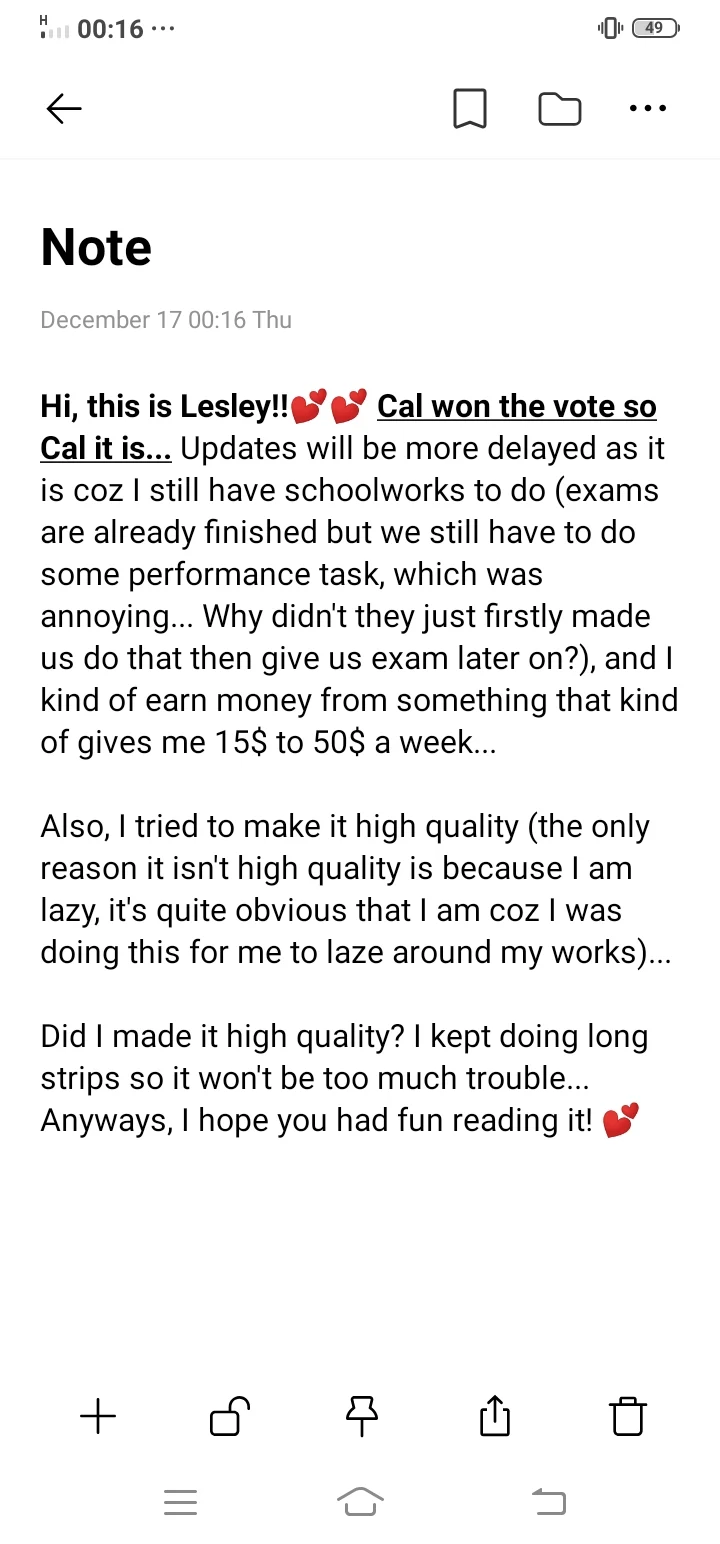
Task: Move note to a folder
Action: click(560, 108)
